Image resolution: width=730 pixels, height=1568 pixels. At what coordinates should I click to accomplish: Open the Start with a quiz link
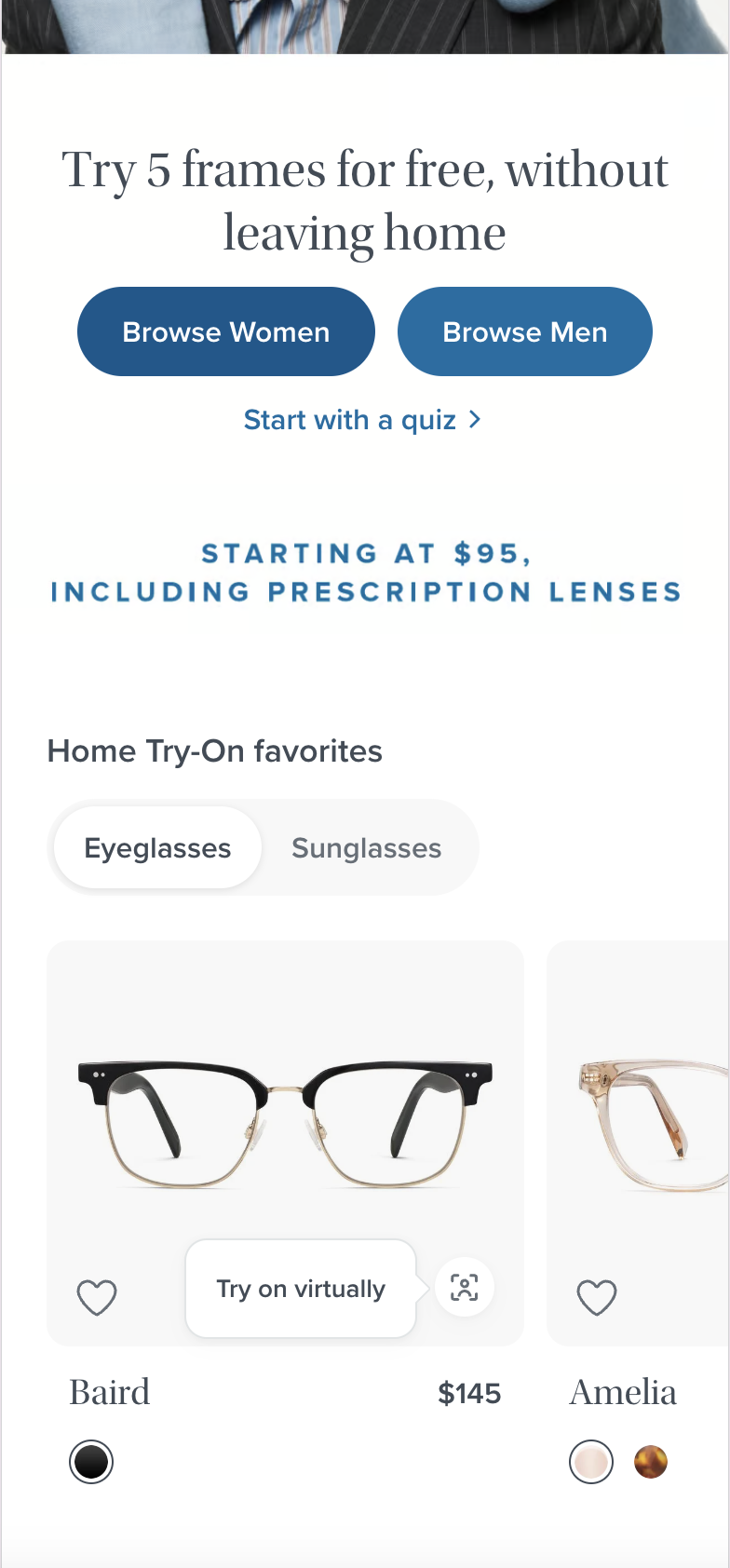(362, 420)
